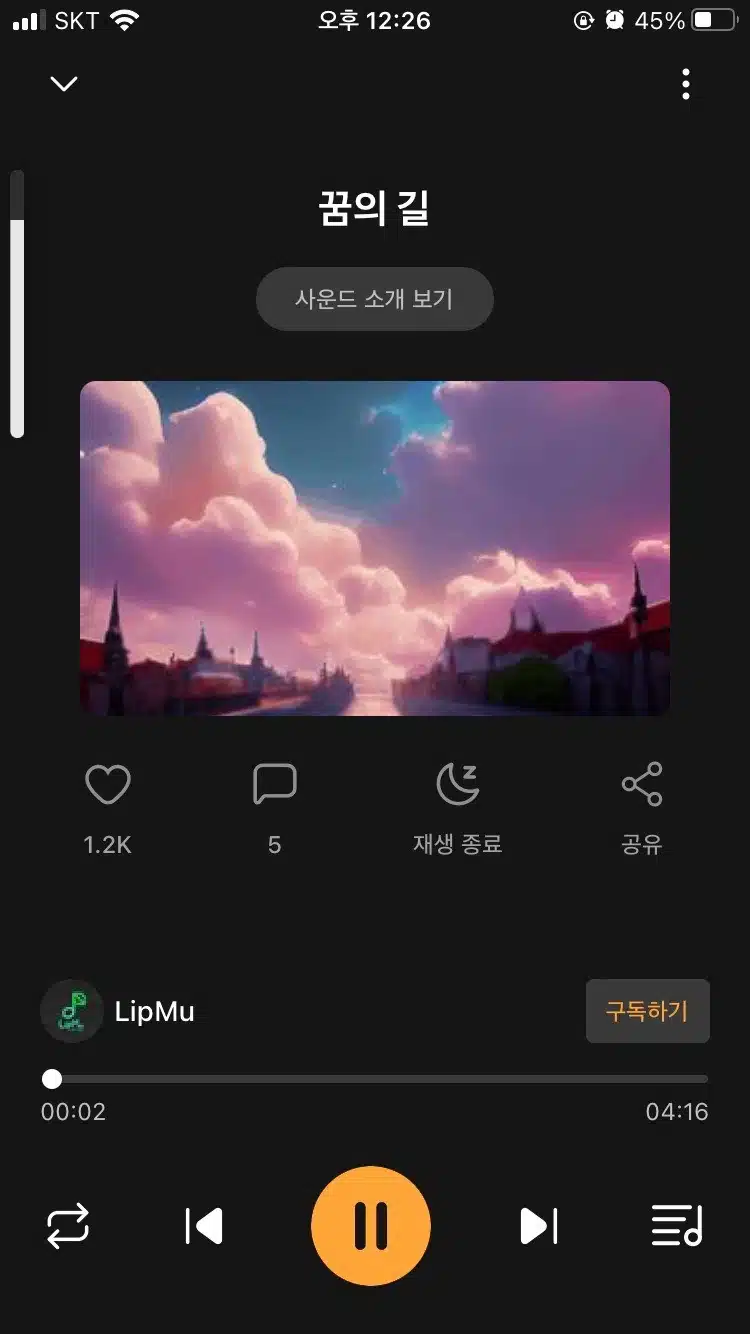Pause the current playback
Image resolution: width=750 pixels, height=1334 pixels.
point(371,1226)
